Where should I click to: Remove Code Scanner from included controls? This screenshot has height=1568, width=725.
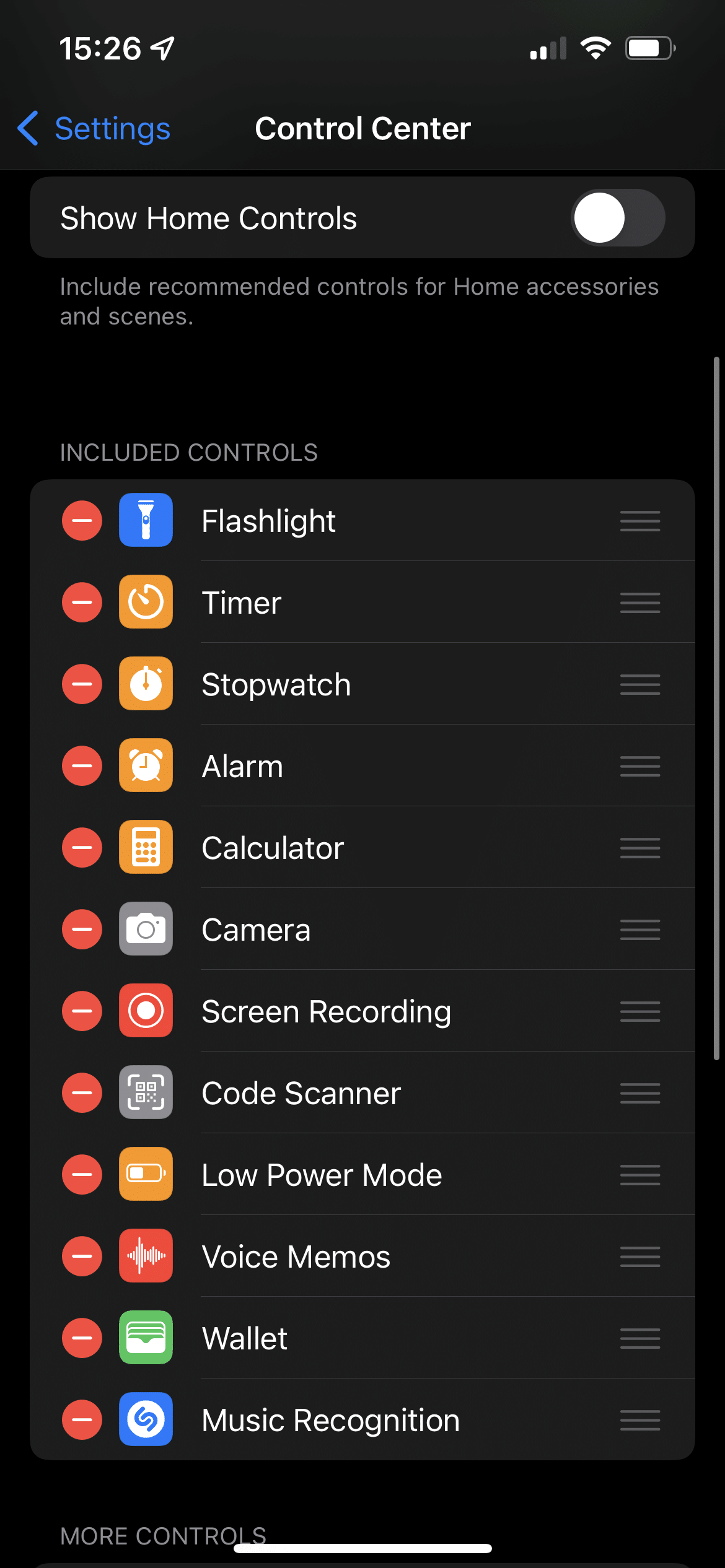[82, 1093]
